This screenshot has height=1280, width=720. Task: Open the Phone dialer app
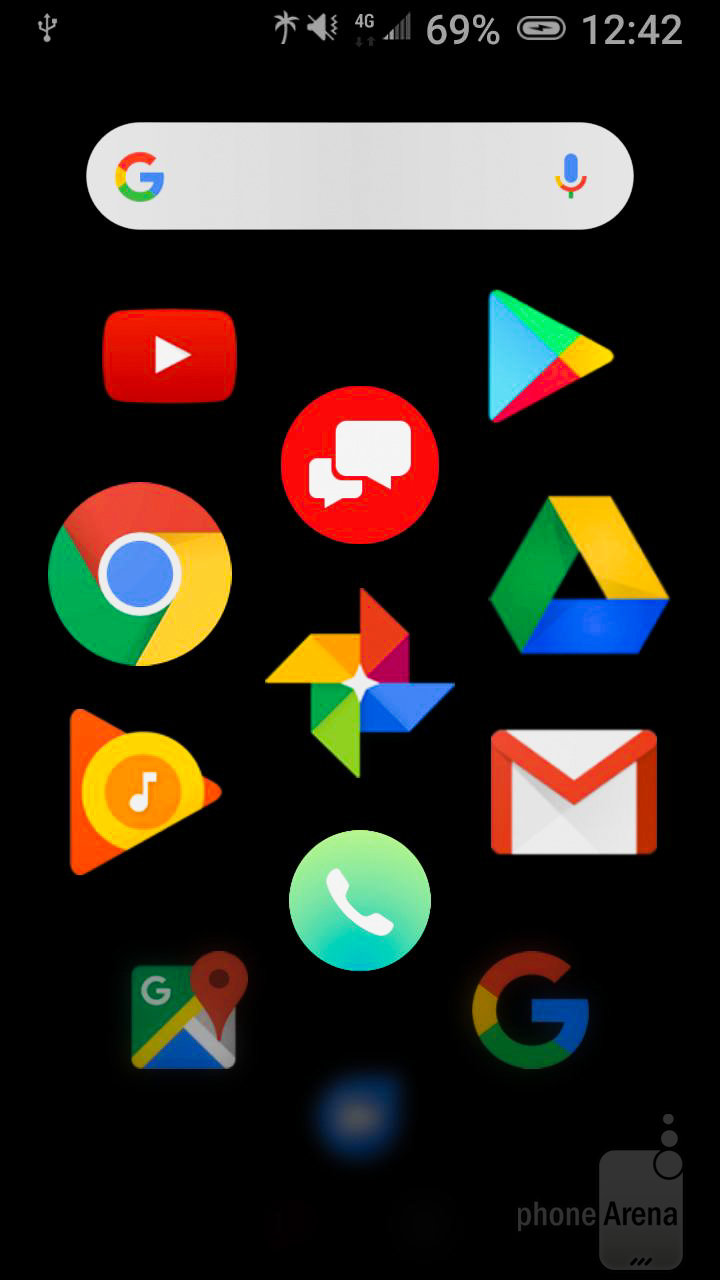click(360, 900)
